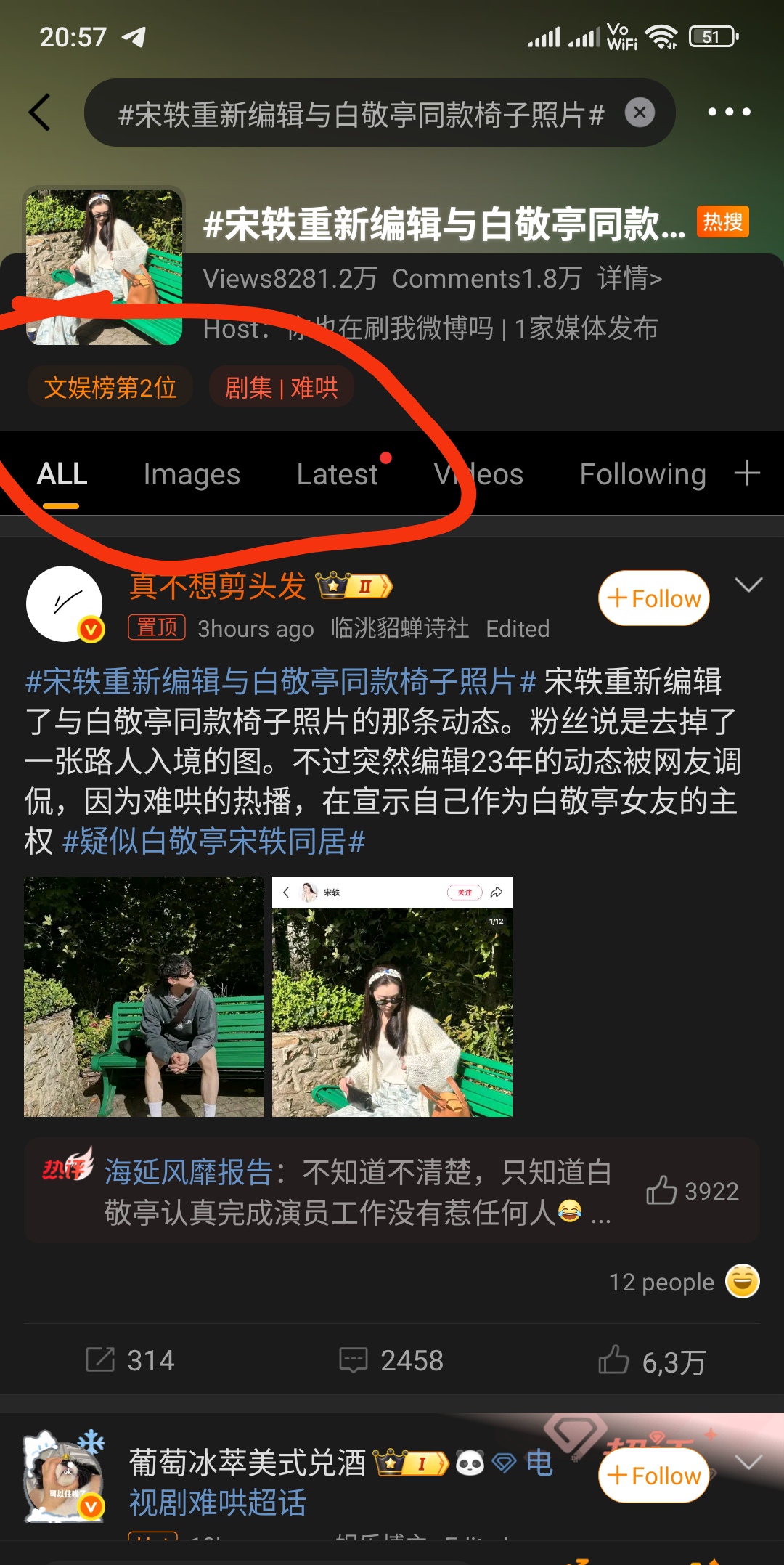Viewport: 784px width, 1565px height.
Task: Open comments showing 2458
Action: (x=392, y=1360)
